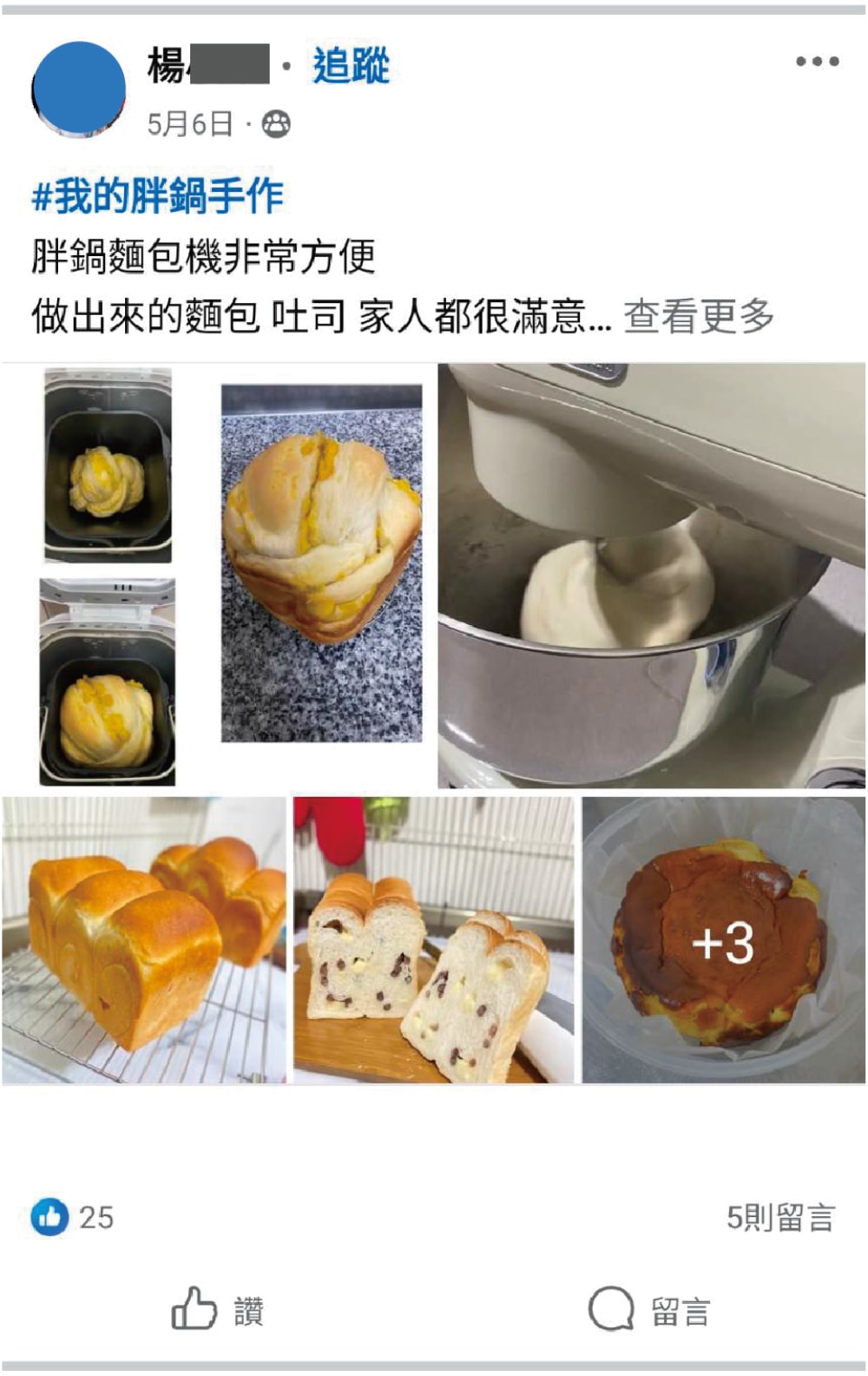This screenshot has height=1376, width=868.
Task: Open the +3 more photos tile
Action: 723,940
